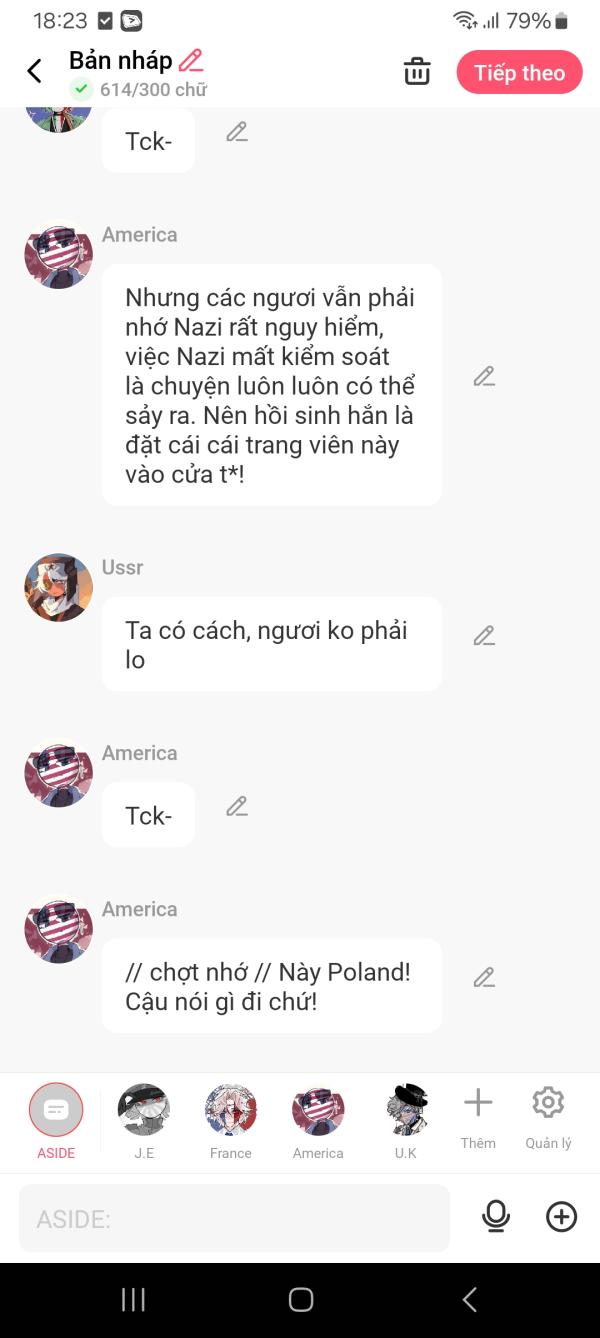Edit the message 'chợt nhớ // Này Poland!'
The image size is (600, 1338).
tap(484, 978)
